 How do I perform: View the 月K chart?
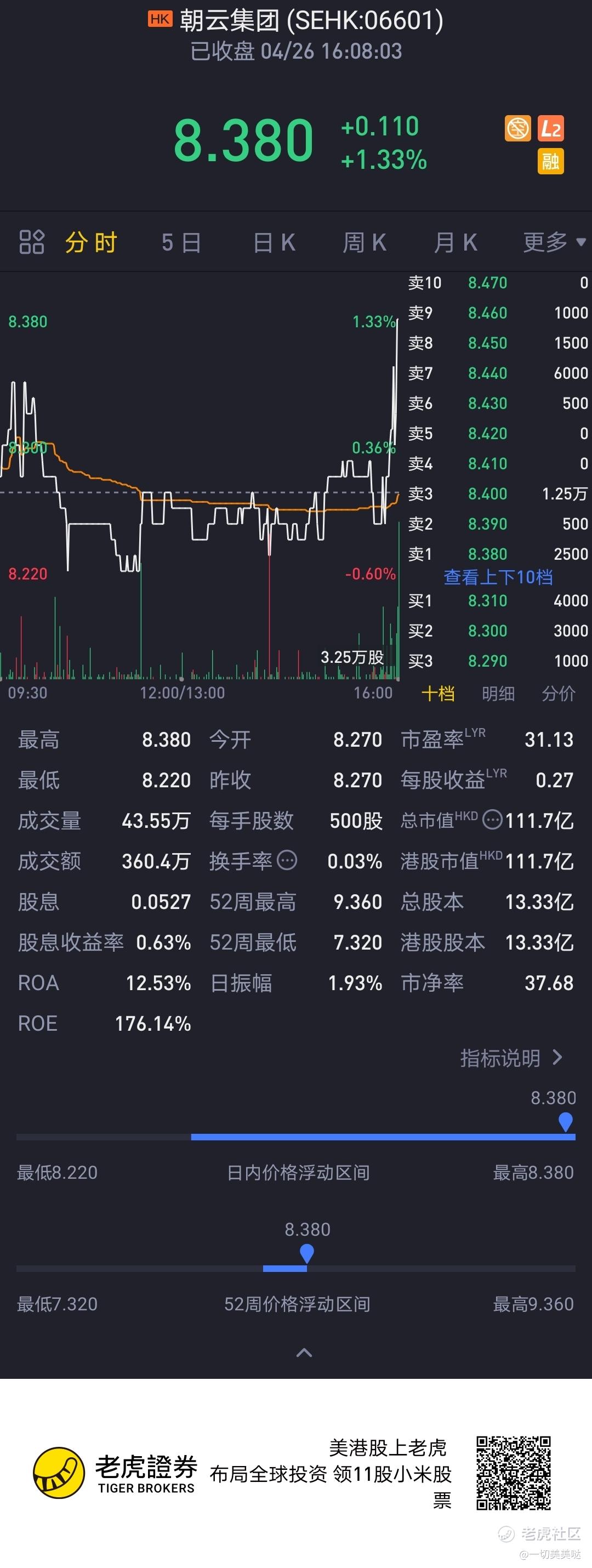(x=455, y=242)
